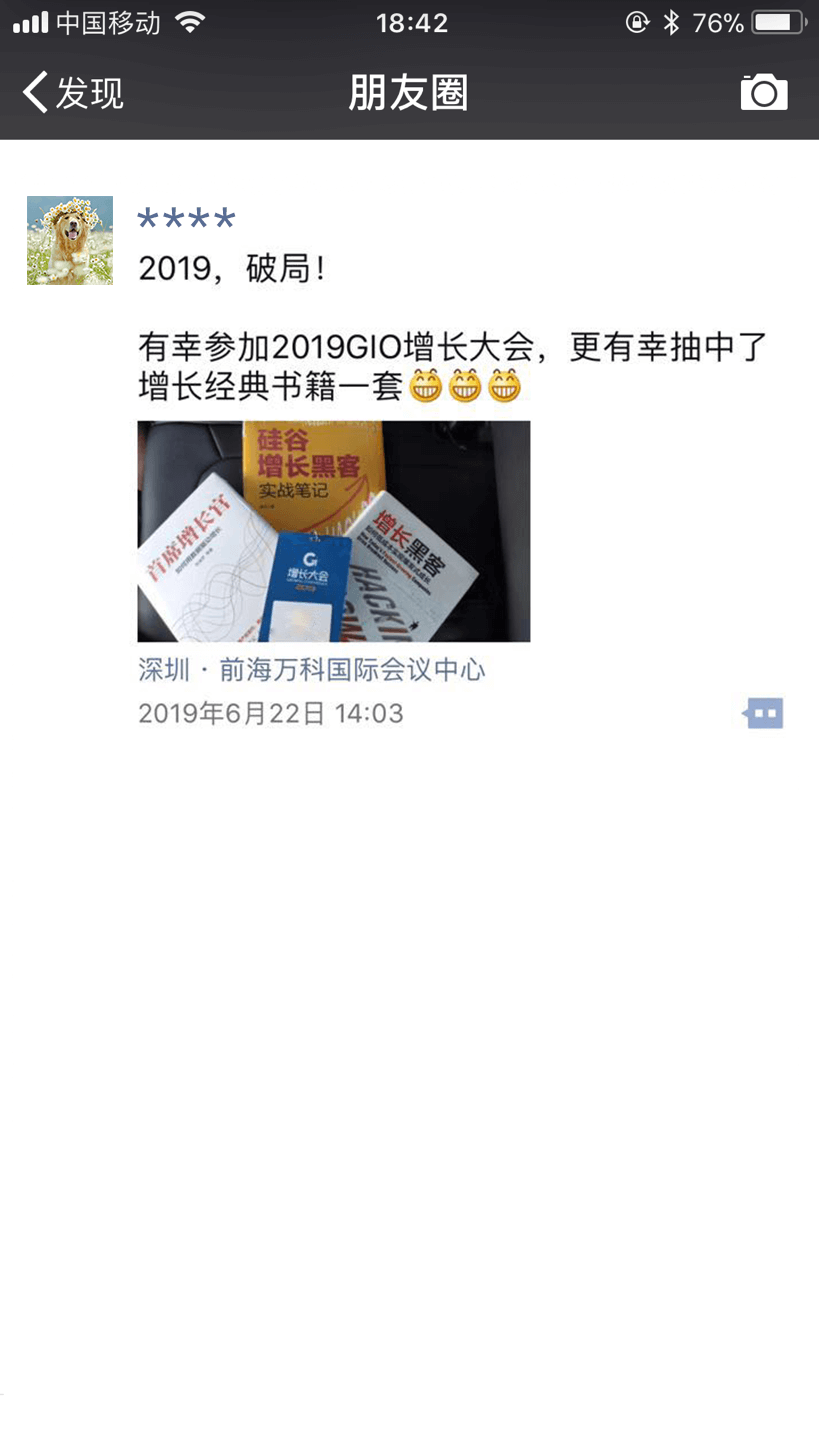The height and width of the screenshot is (1455, 819).
Task: Open location 深圳·前海万科国际会议中心
Action: pos(312,669)
